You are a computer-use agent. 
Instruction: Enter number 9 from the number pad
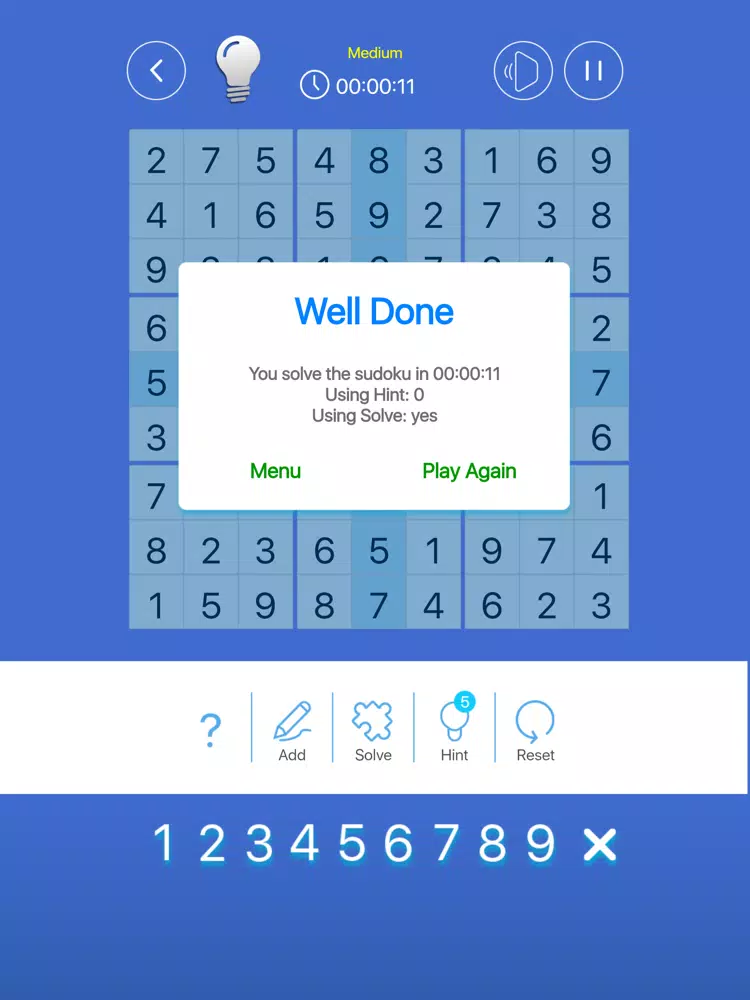point(540,845)
